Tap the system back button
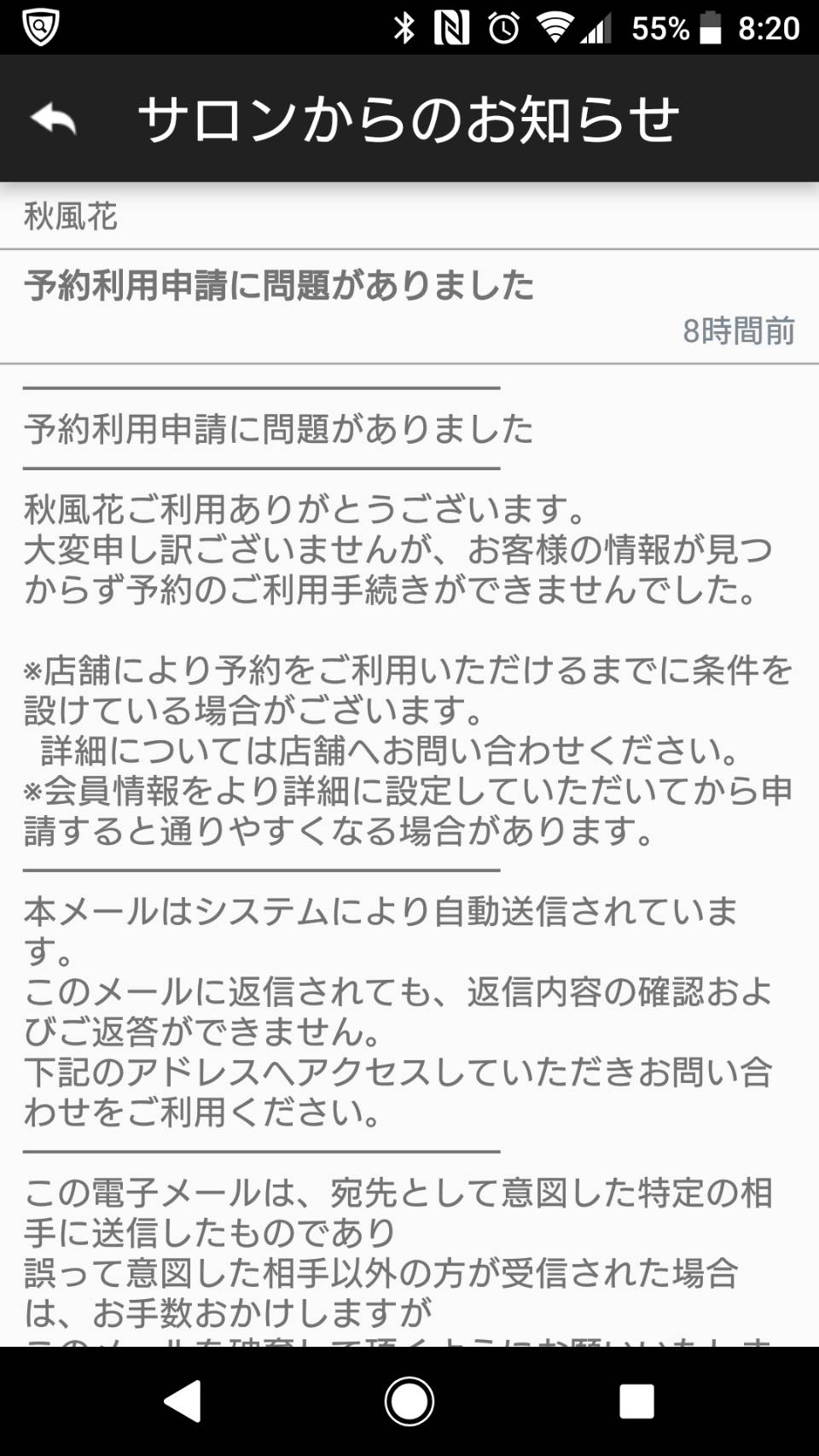This screenshot has width=819, height=1456. click(x=183, y=1401)
